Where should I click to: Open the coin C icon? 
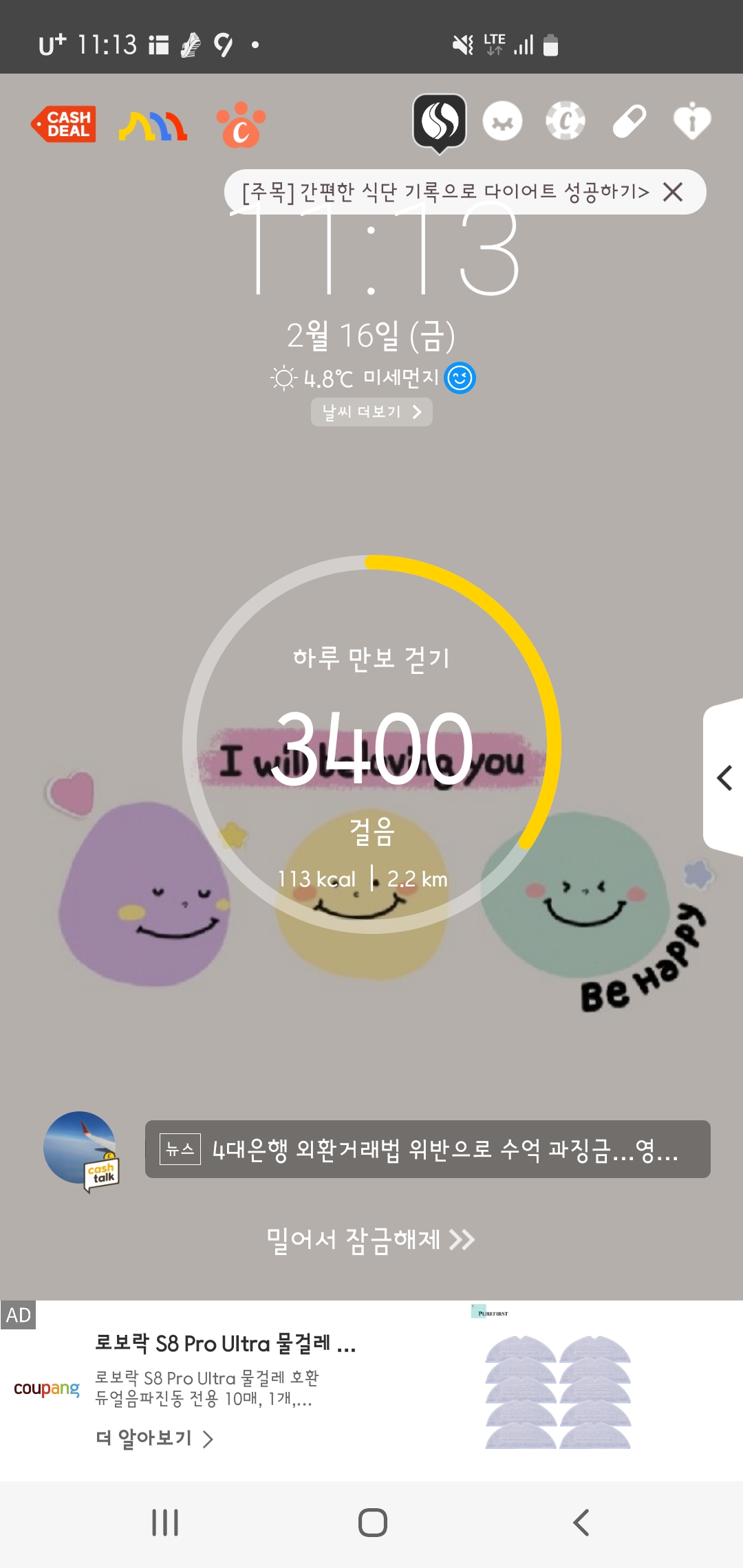tap(566, 122)
